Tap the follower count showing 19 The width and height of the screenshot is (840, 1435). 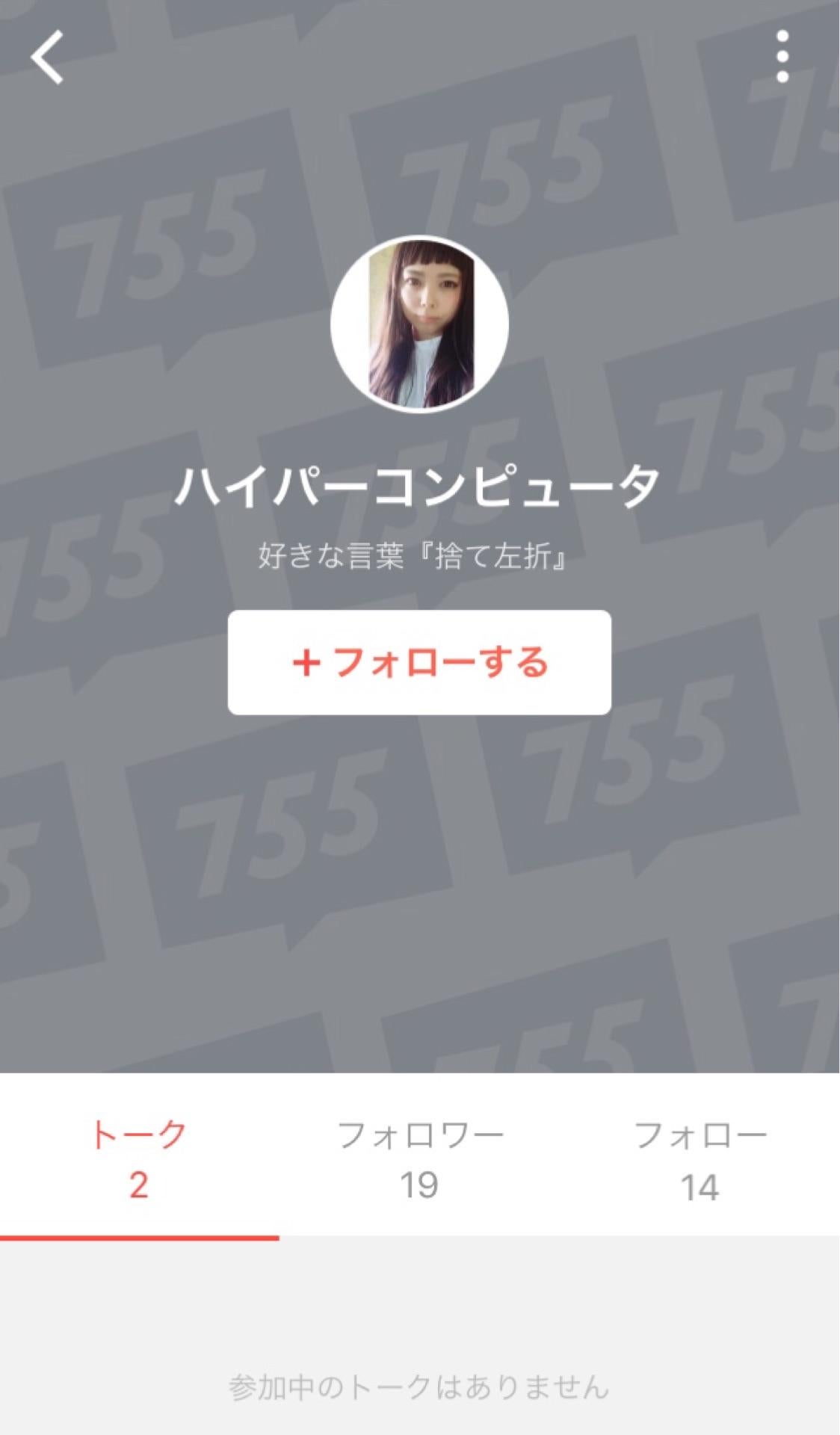click(x=420, y=1187)
